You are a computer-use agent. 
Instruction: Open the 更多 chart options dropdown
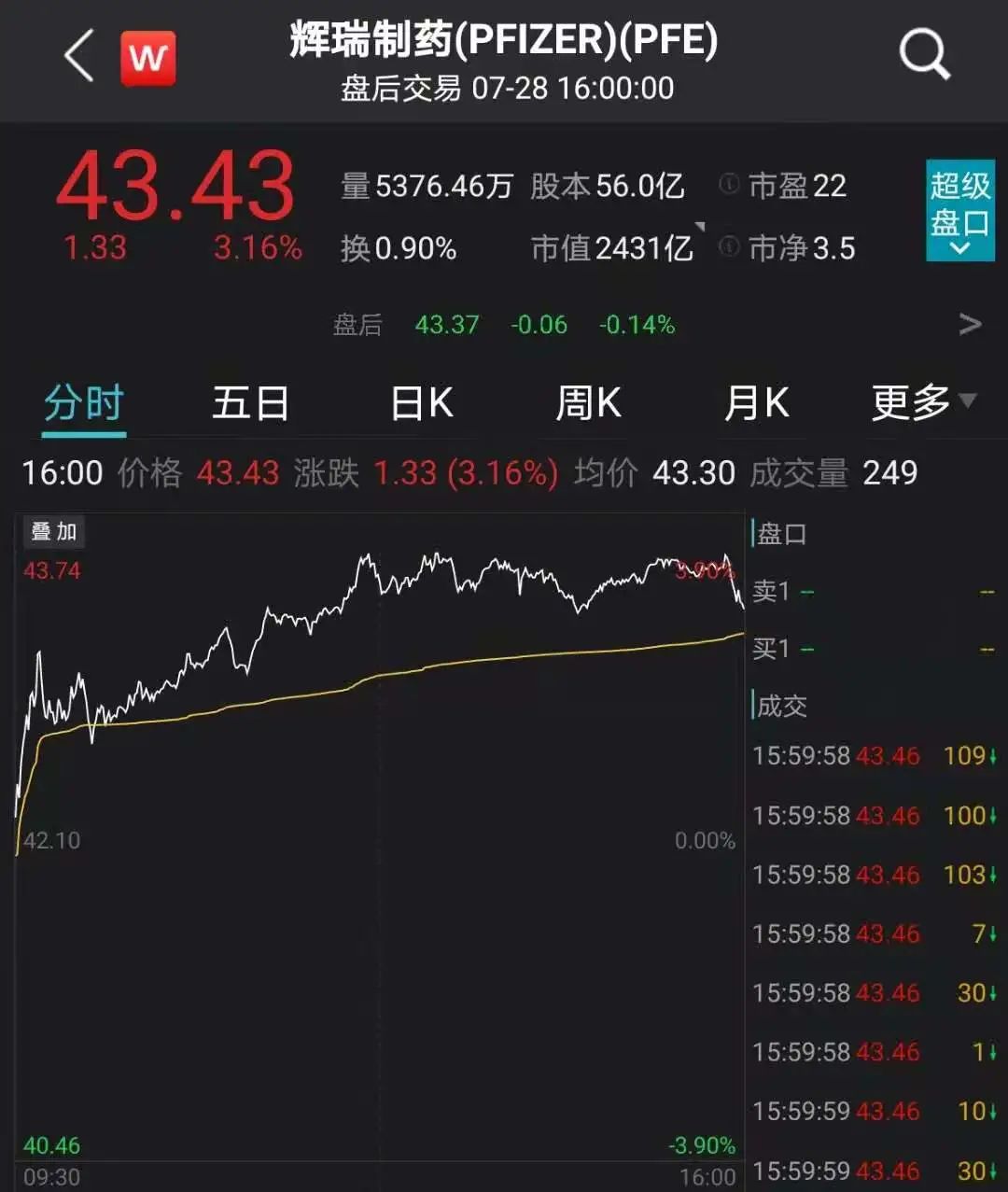coord(923,403)
